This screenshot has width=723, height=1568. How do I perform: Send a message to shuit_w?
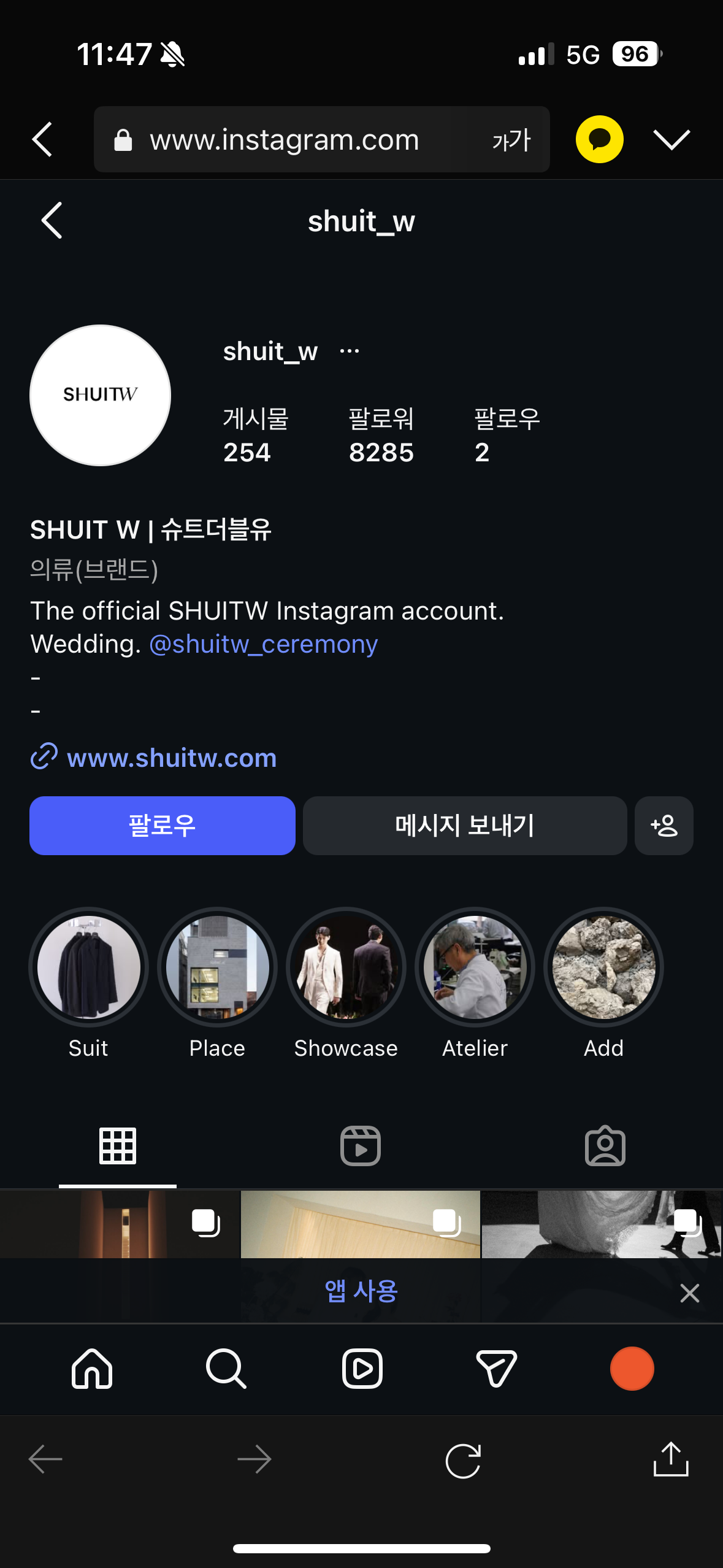464,825
